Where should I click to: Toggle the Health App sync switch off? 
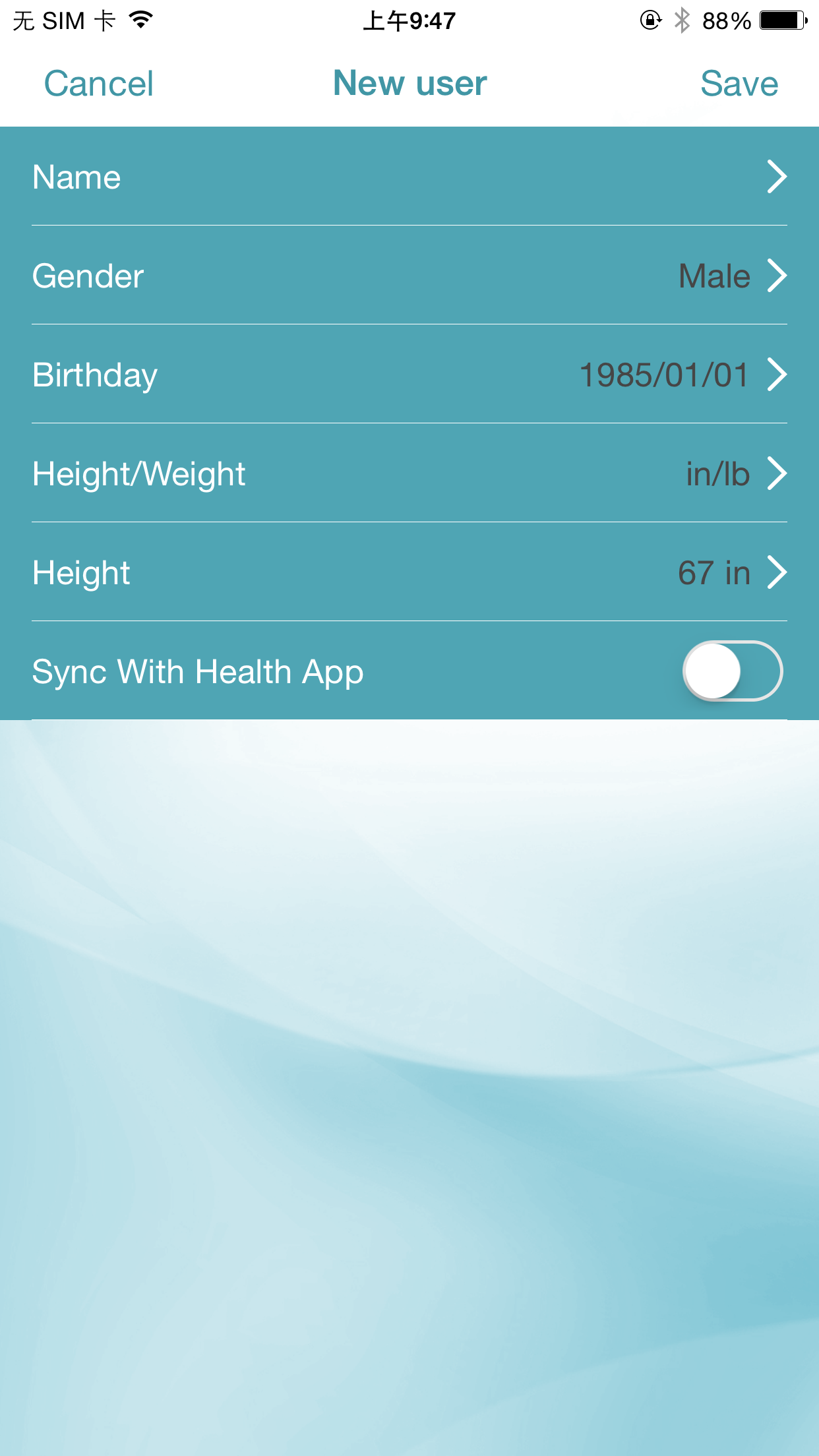(734, 671)
